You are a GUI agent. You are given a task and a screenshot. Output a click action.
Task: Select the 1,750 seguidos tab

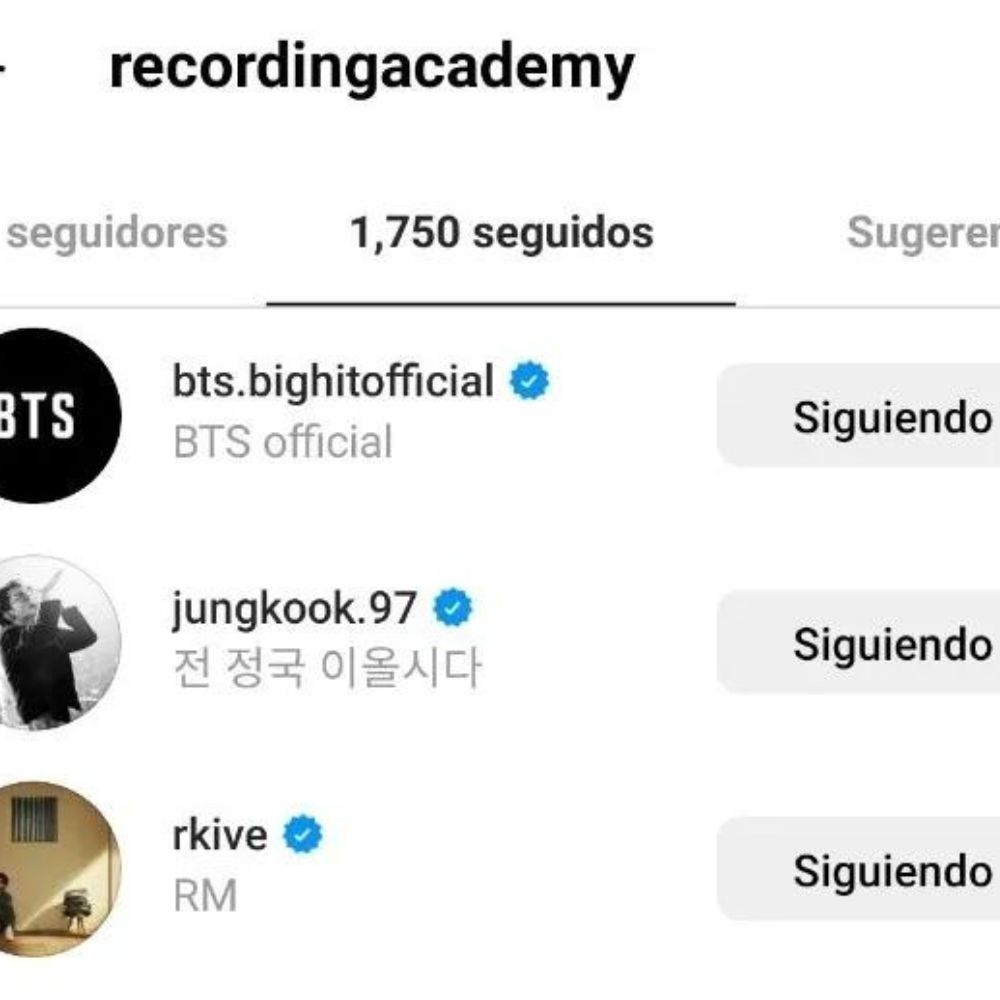501,233
